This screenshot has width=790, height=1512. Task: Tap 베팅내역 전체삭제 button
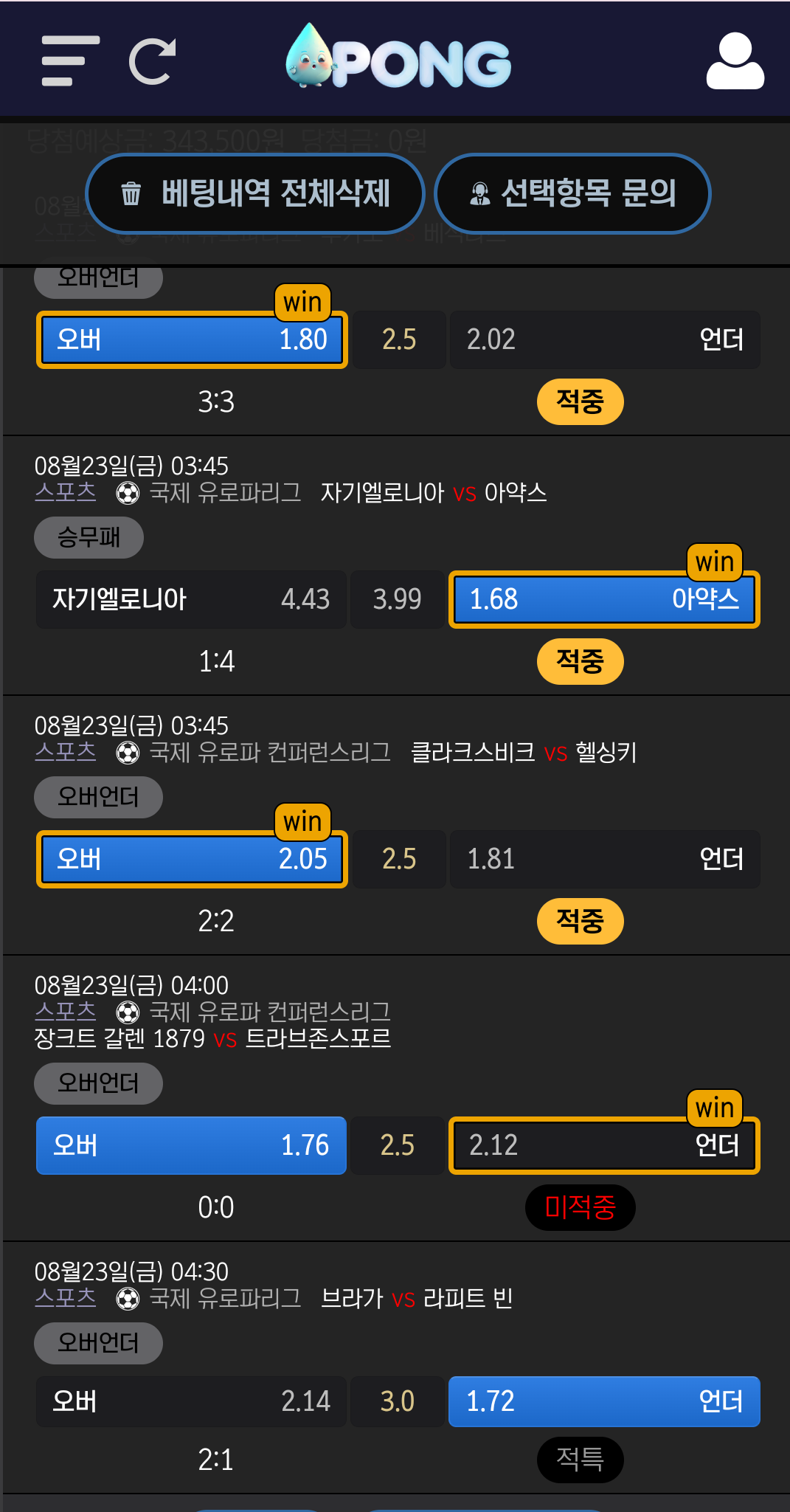[x=255, y=193]
